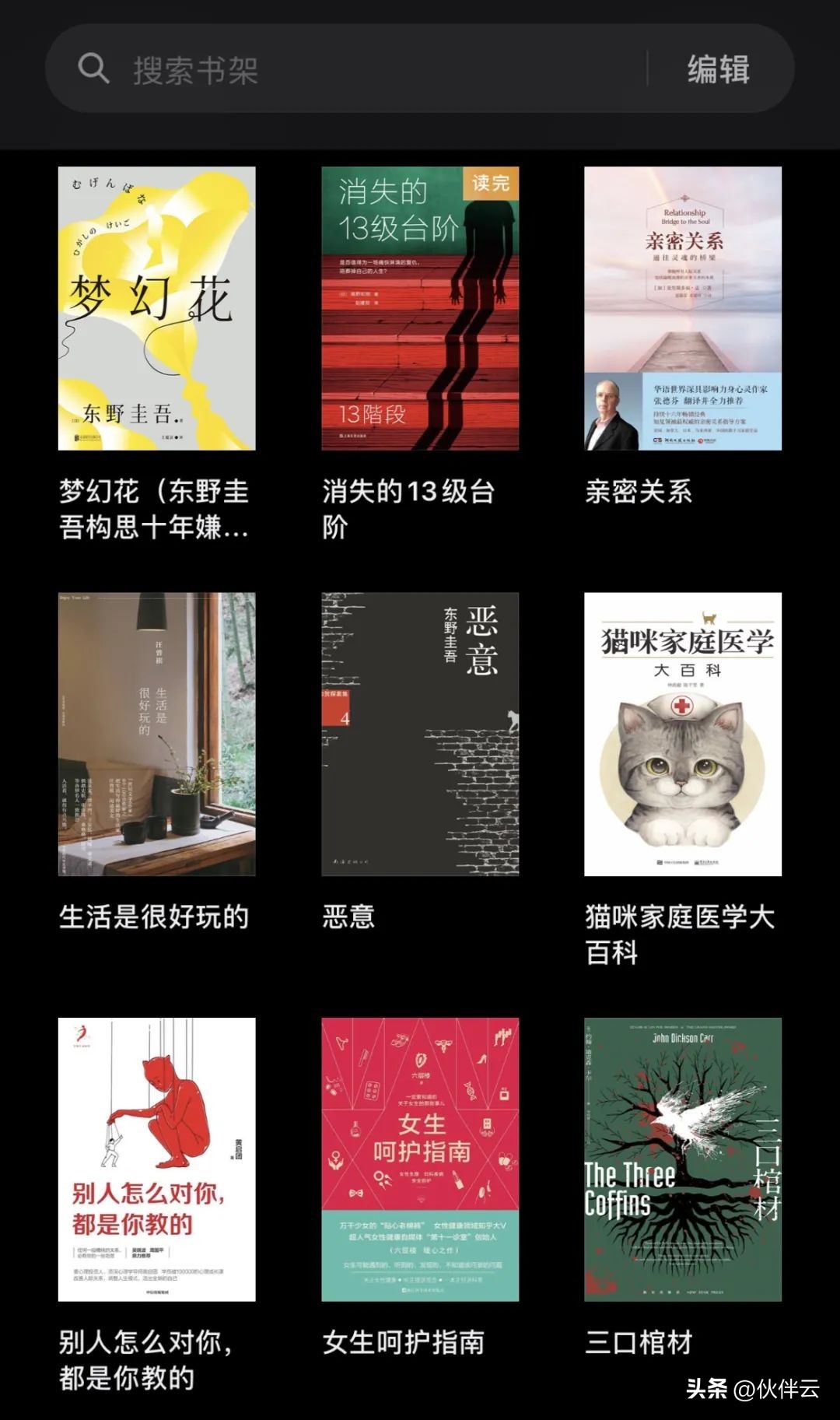840x1420 pixels.
Task: Open the book 生活是很好玩的
Action: (156, 734)
